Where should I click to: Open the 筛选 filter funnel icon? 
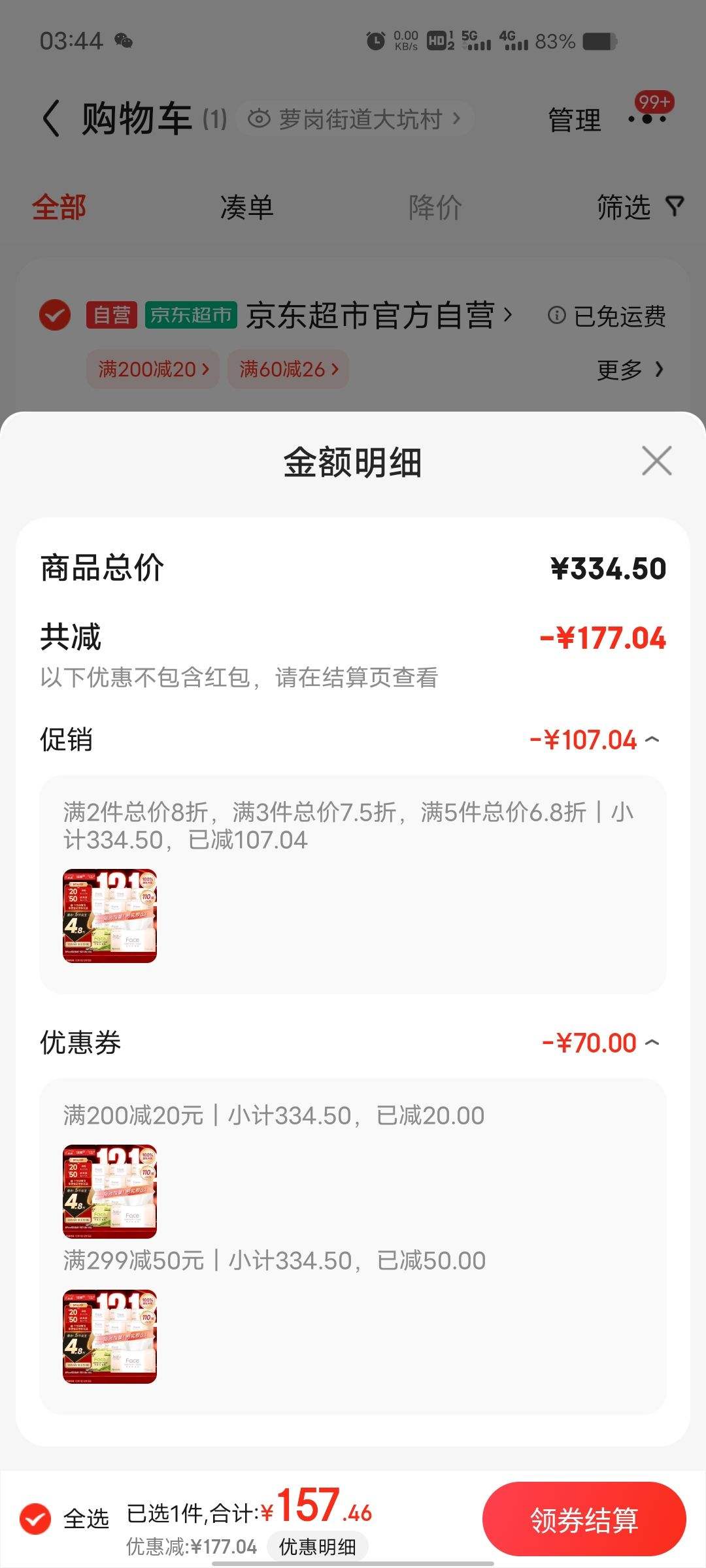pyautogui.click(x=675, y=207)
